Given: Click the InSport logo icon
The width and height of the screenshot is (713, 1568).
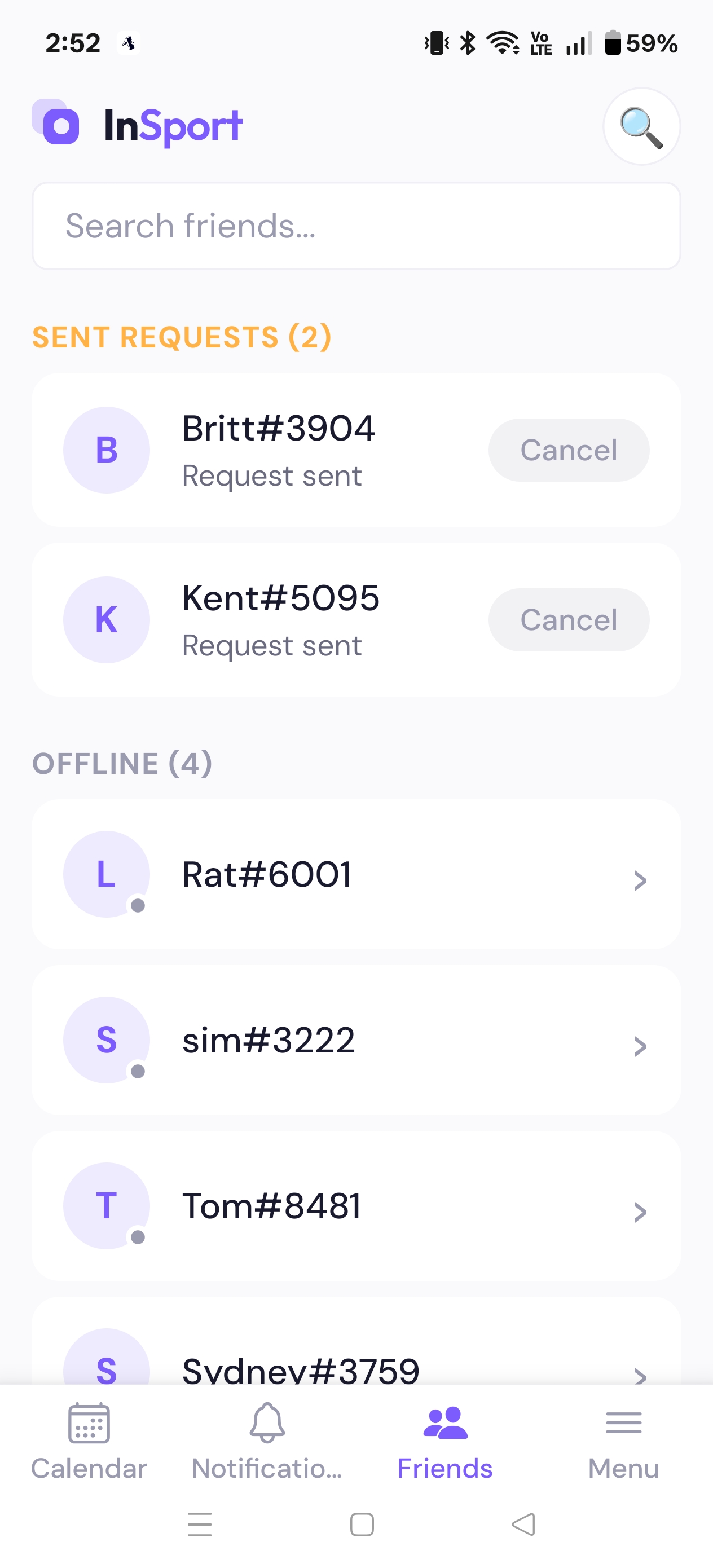Looking at the screenshot, I should [59, 125].
